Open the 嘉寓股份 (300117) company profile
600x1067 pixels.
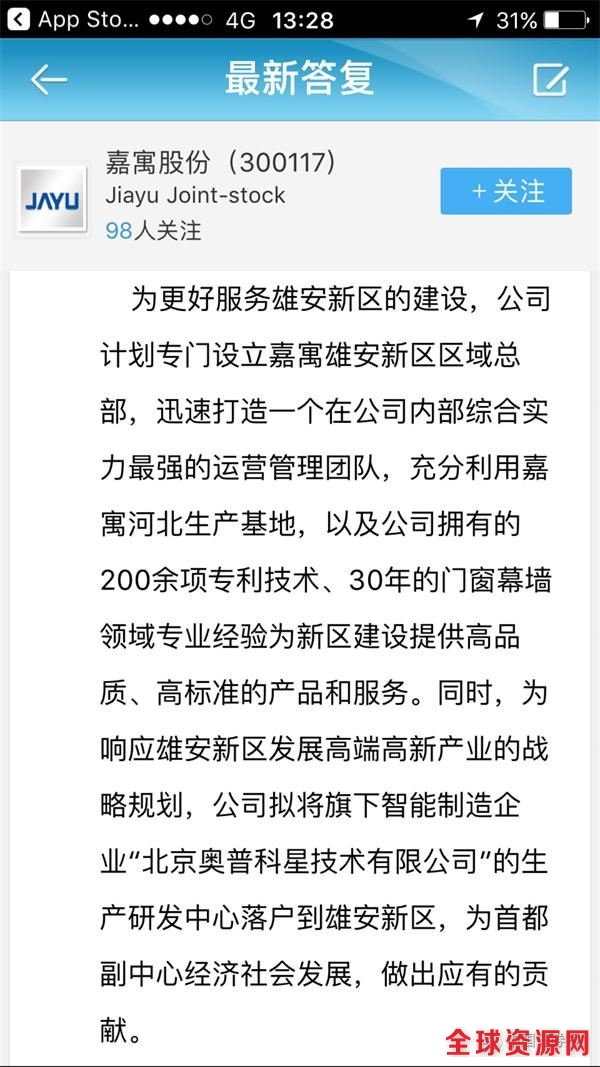click(x=220, y=162)
